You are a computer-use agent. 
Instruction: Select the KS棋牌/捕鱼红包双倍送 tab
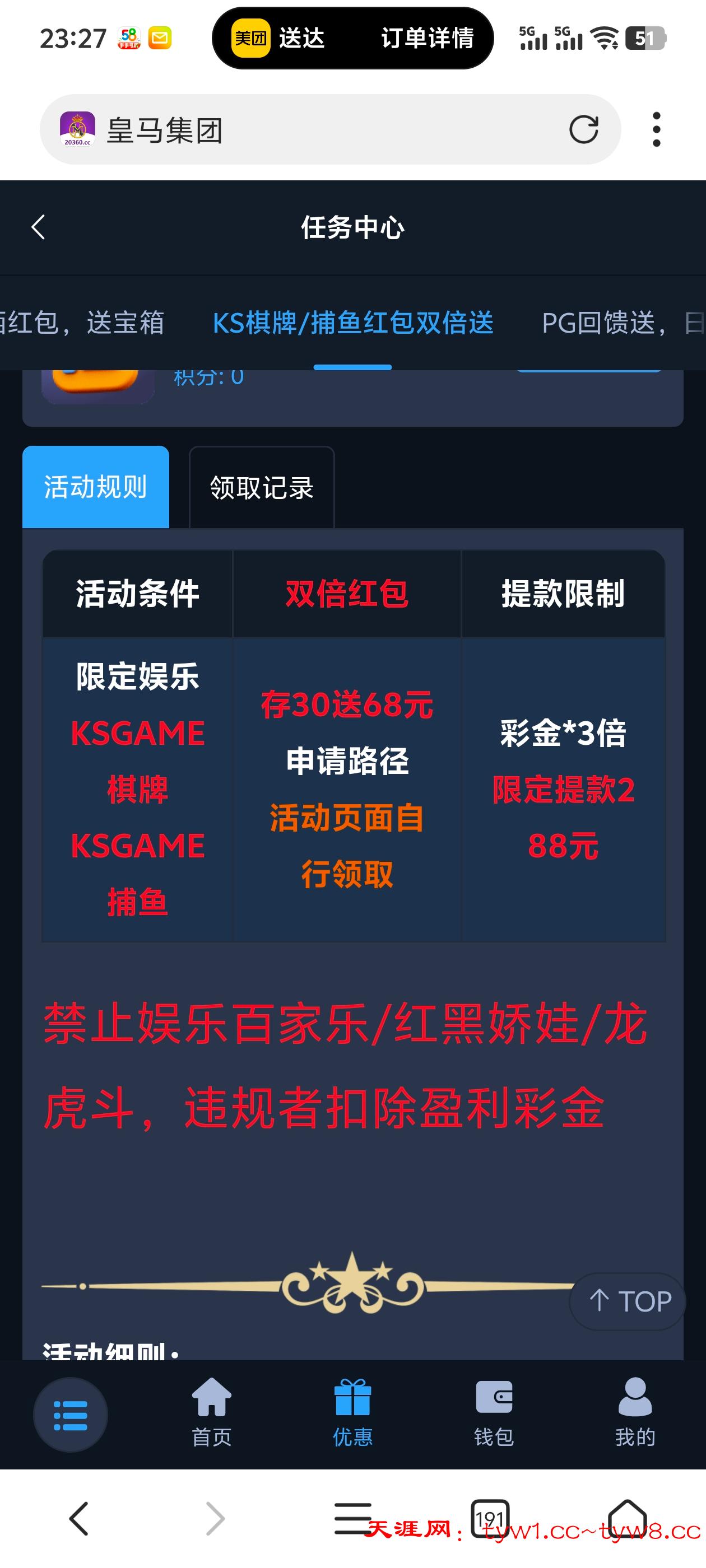352,323
